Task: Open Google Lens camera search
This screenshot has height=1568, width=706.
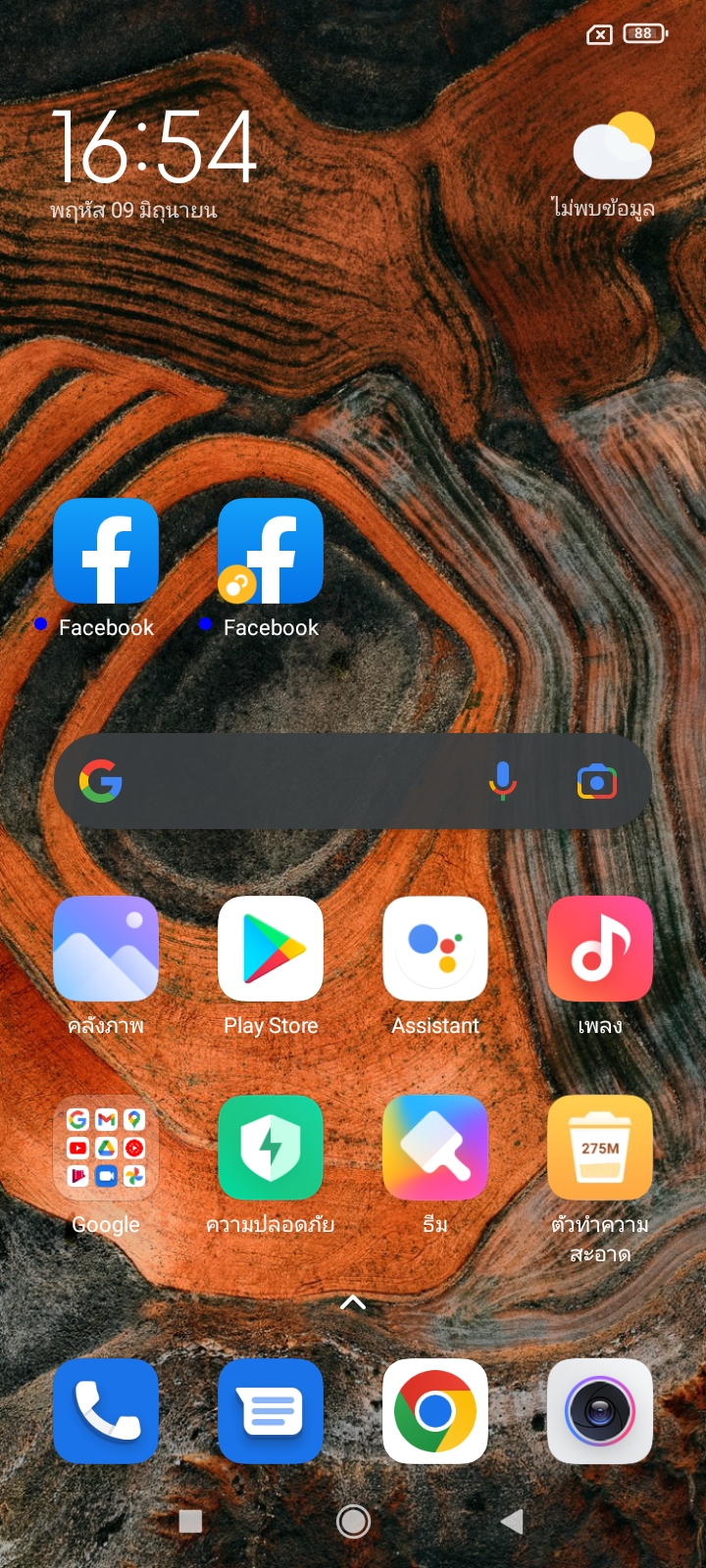Action: [x=596, y=781]
